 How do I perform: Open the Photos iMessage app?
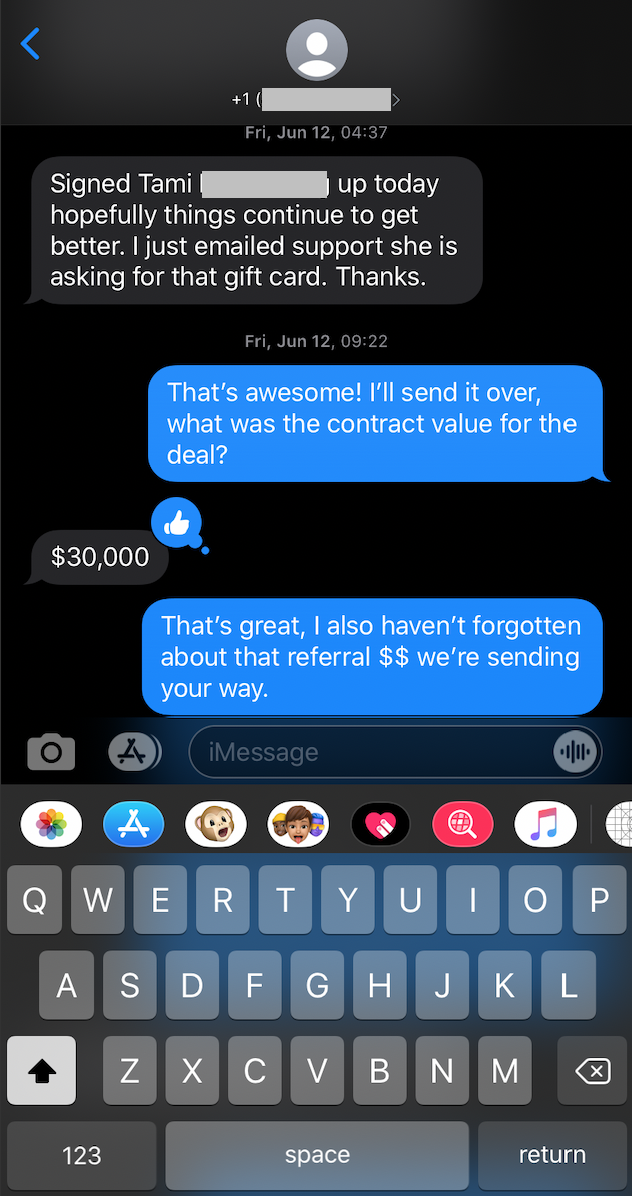click(51, 825)
